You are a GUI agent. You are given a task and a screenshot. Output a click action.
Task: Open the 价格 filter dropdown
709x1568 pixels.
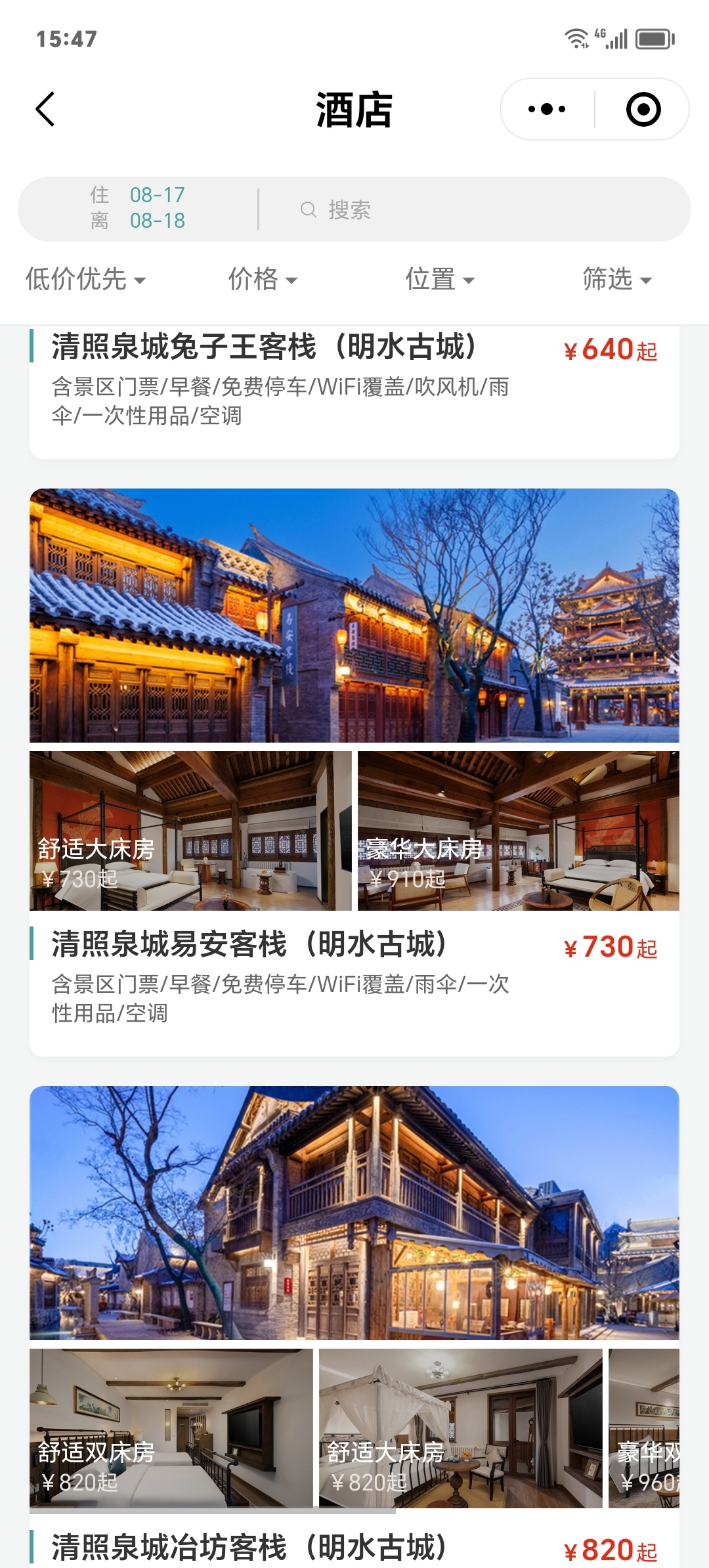coord(263,279)
